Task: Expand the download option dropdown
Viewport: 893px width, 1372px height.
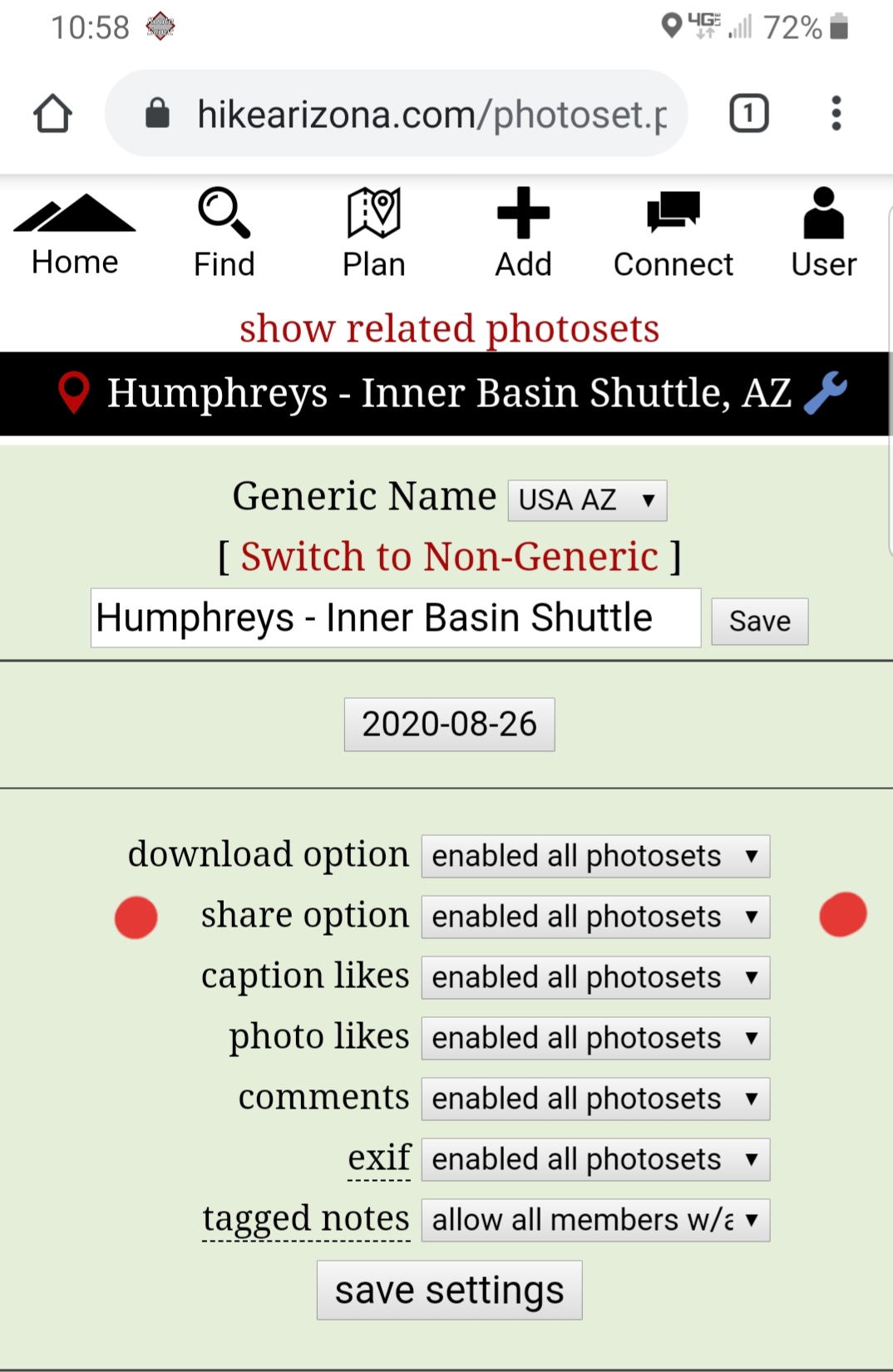Action: 595,857
